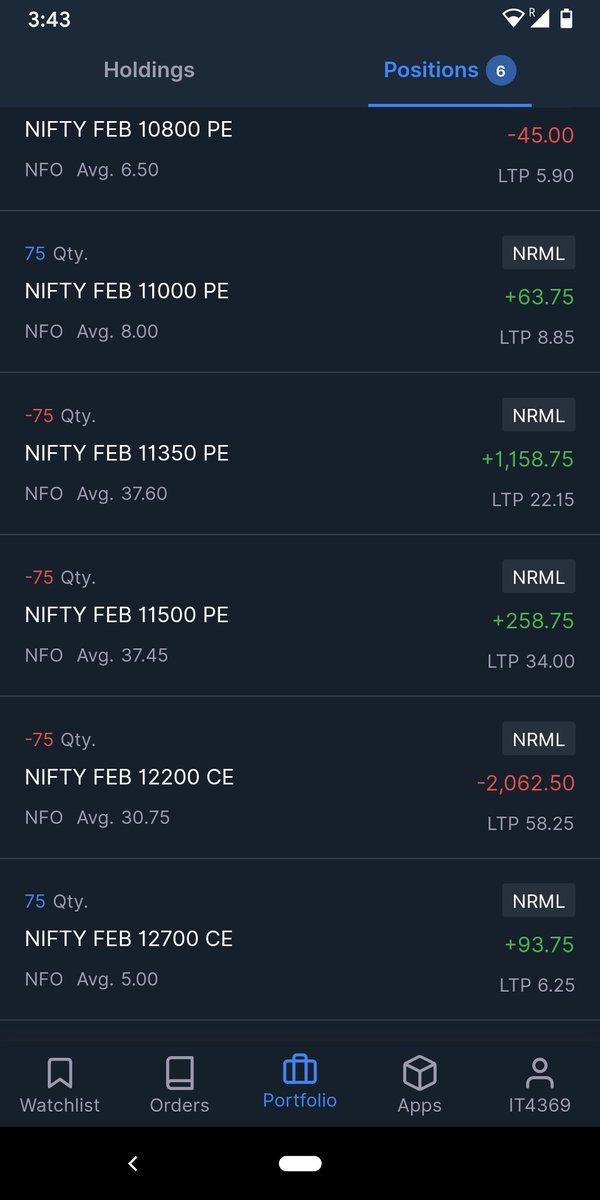
Task: Select the Positions tab
Action: point(449,70)
